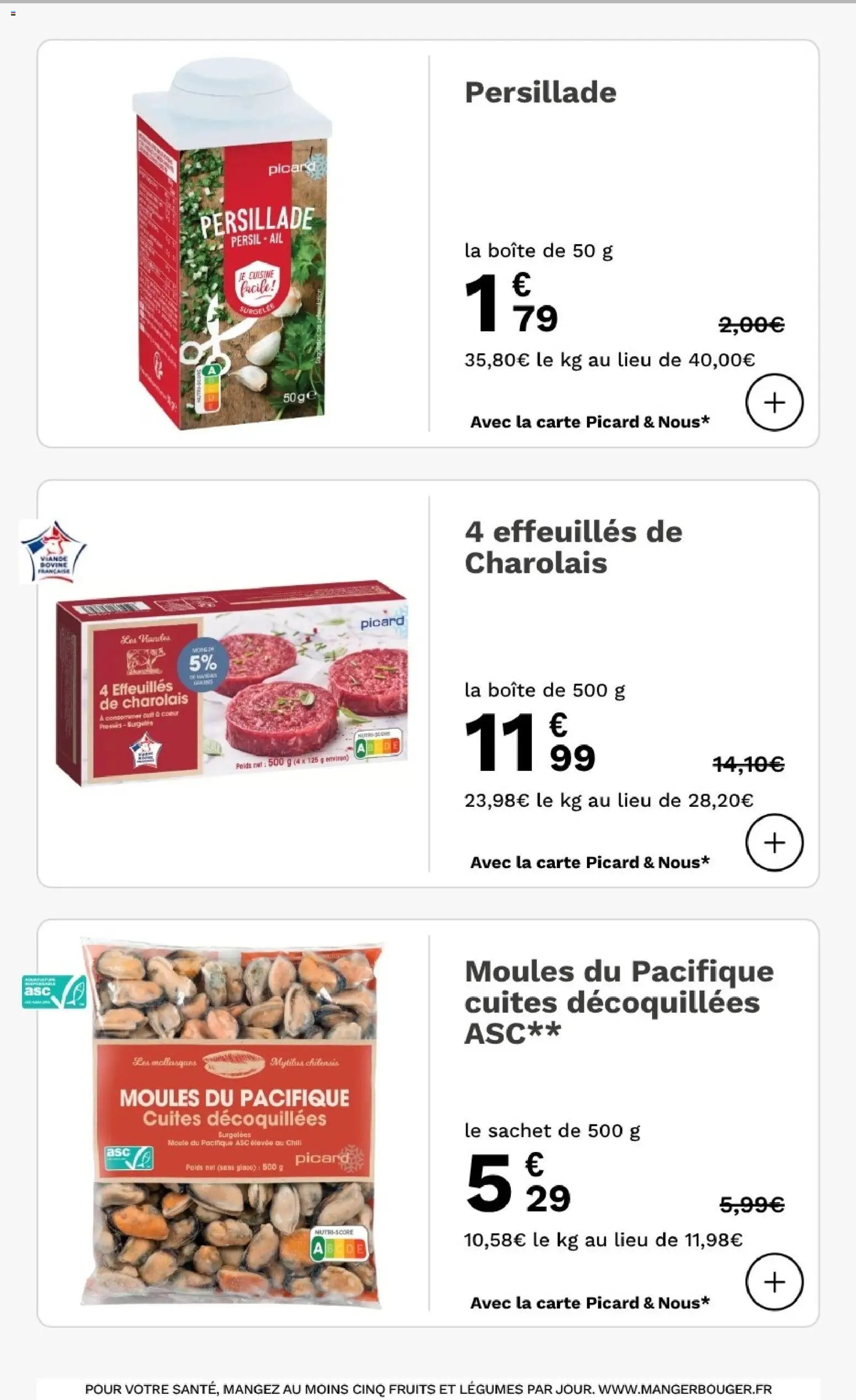Add Persillade to cart with the plus button
The image size is (856, 1400).
tap(776, 402)
